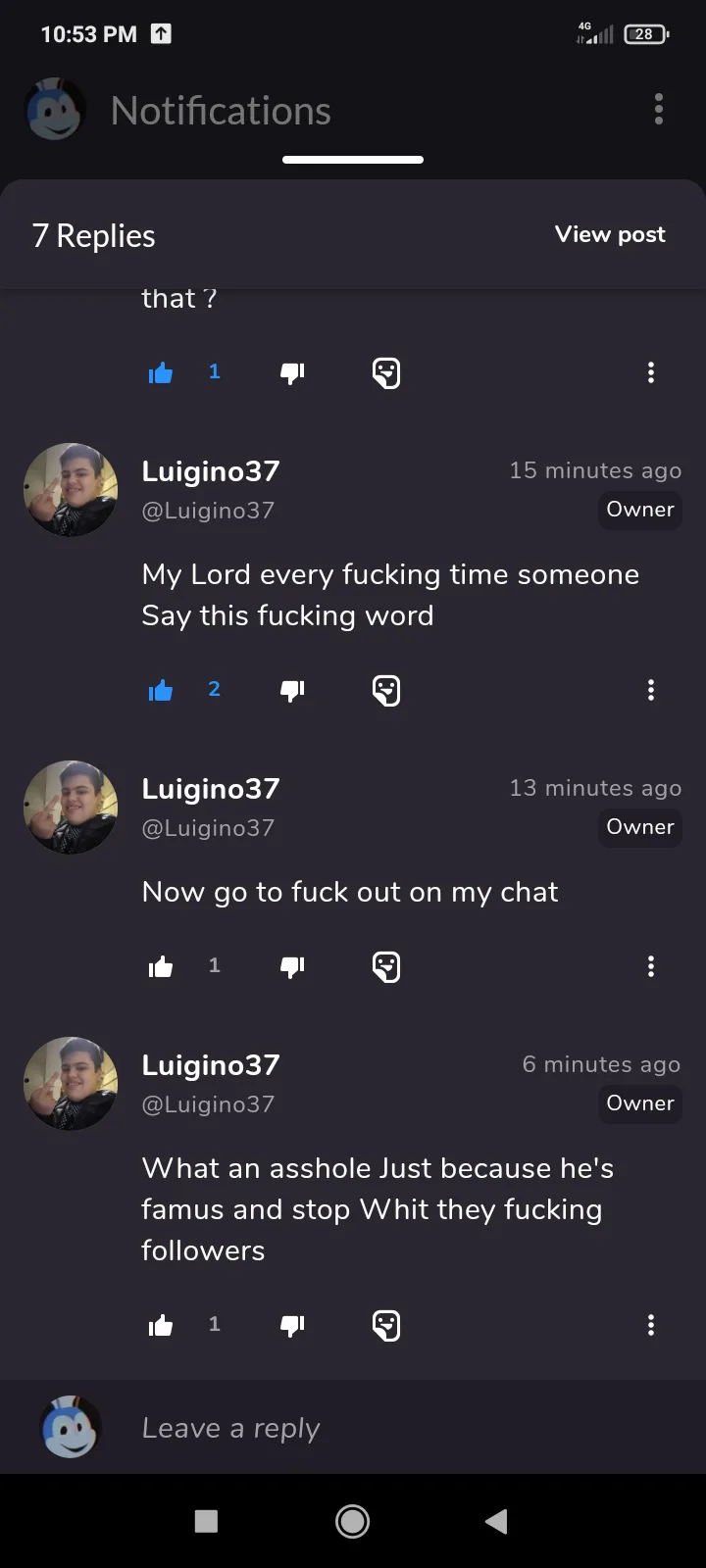
Task: Open options for "What an asshole" reply
Action: coord(651,1326)
